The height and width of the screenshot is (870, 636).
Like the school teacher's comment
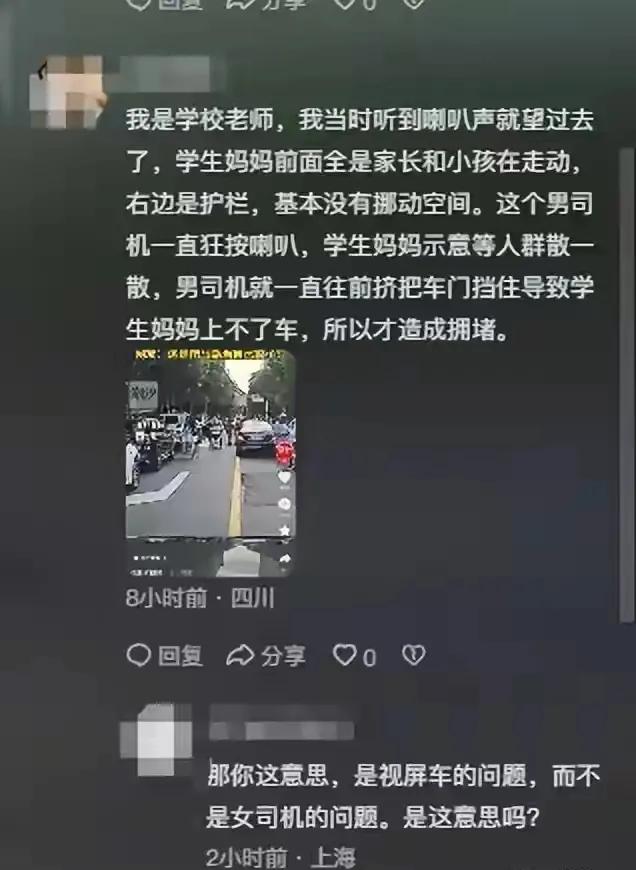[x=346, y=656]
